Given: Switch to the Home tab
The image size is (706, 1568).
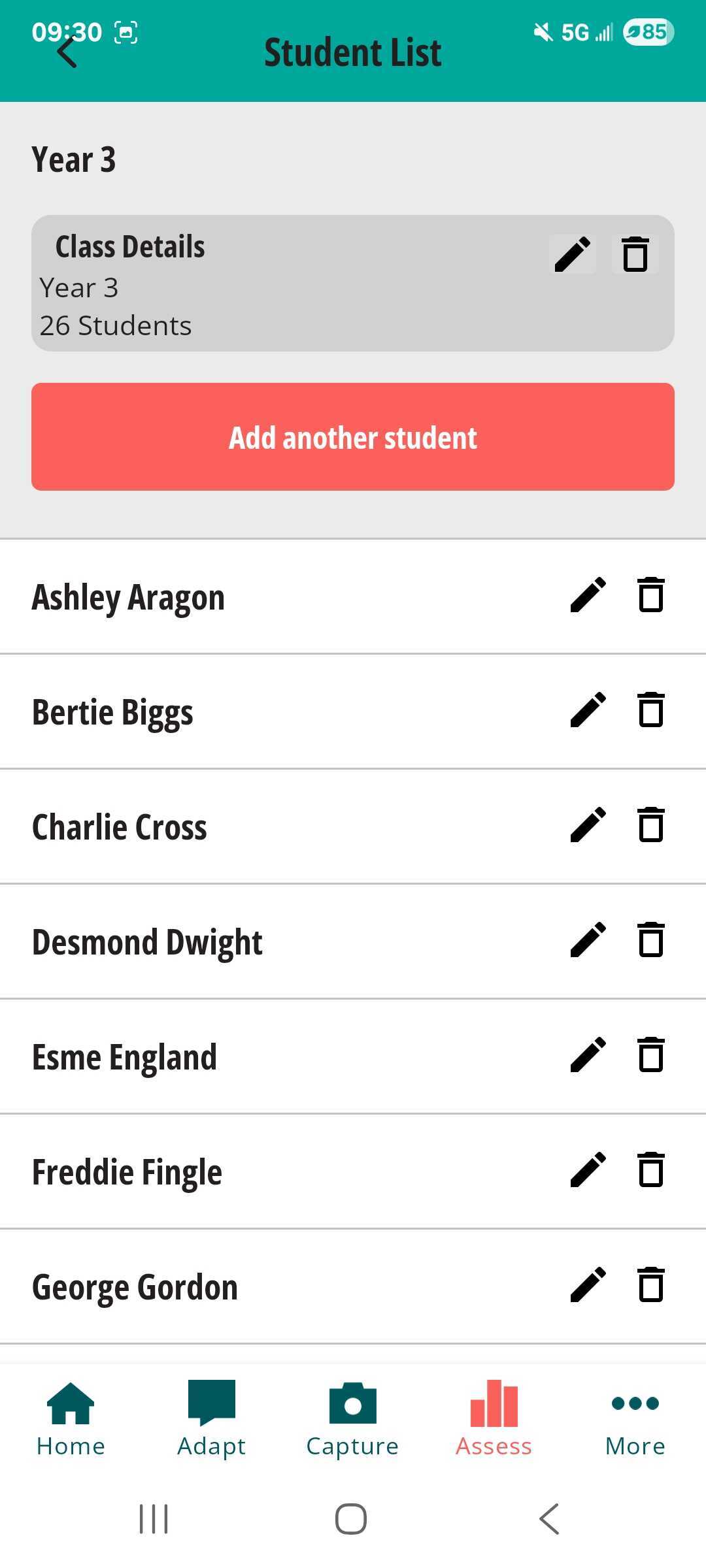Looking at the screenshot, I should point(71,1419).
